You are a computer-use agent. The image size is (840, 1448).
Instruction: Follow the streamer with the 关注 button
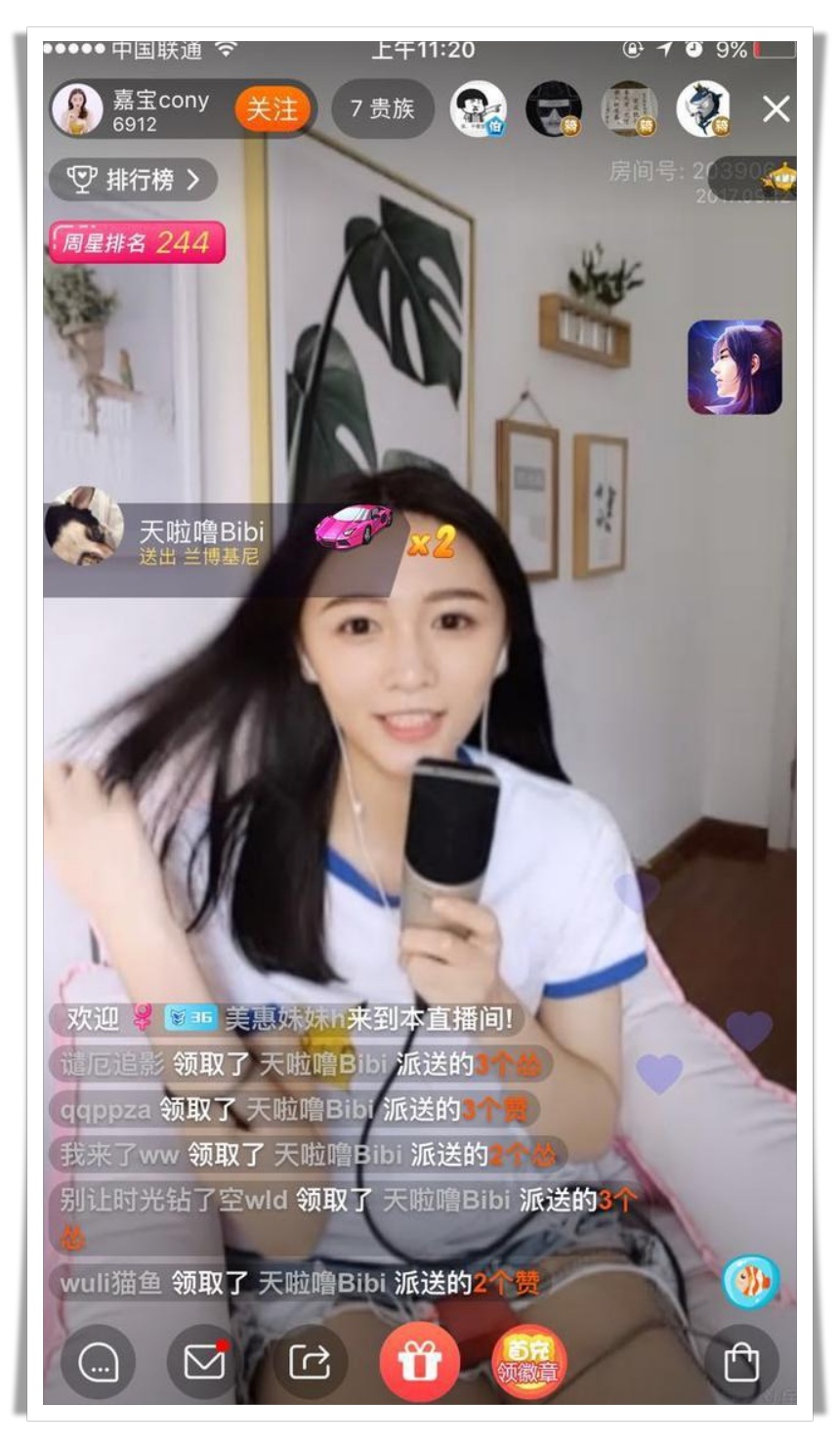tap(273, 108)
